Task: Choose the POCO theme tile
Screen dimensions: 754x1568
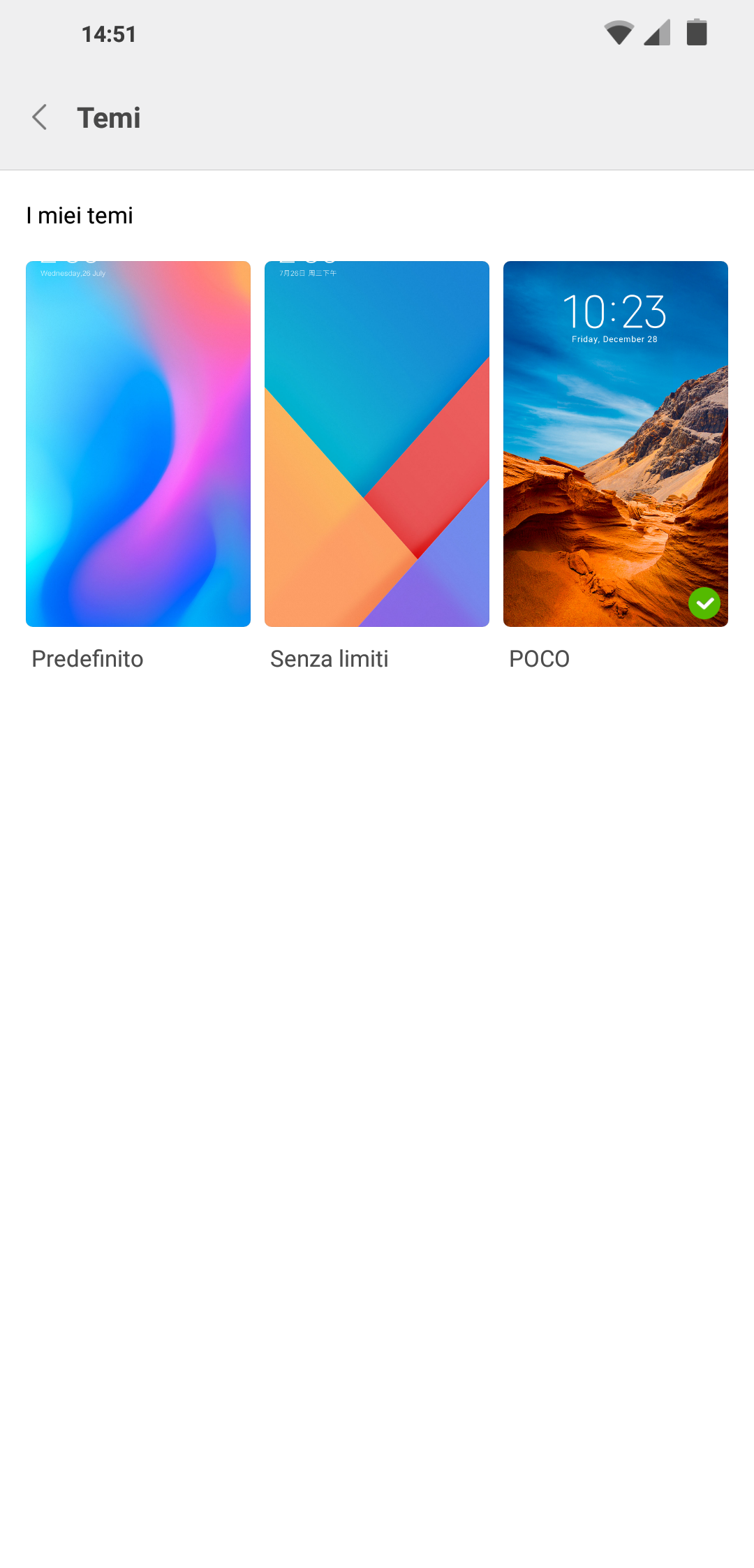Action: coord(616,444)
